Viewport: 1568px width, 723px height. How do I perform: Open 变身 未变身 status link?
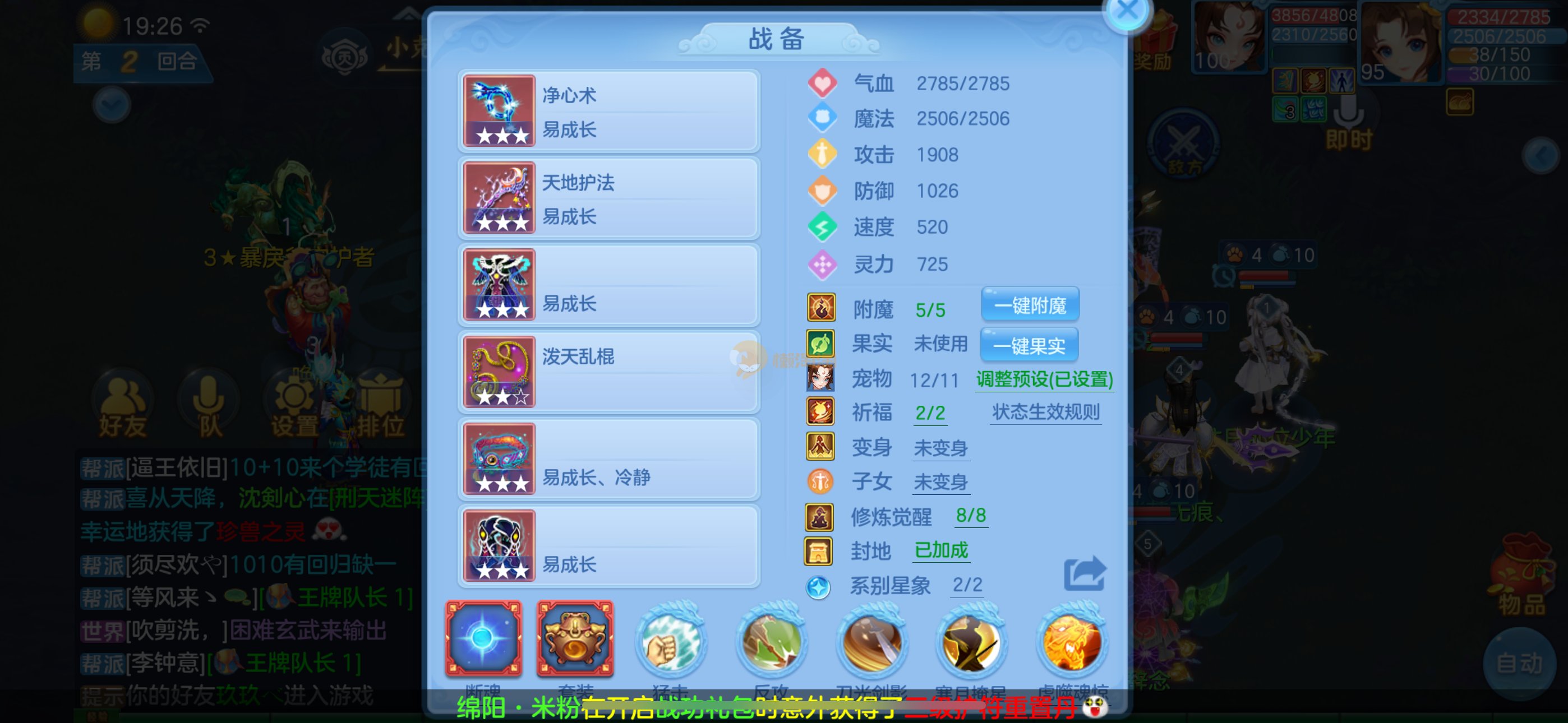click(x=940, y=448)
